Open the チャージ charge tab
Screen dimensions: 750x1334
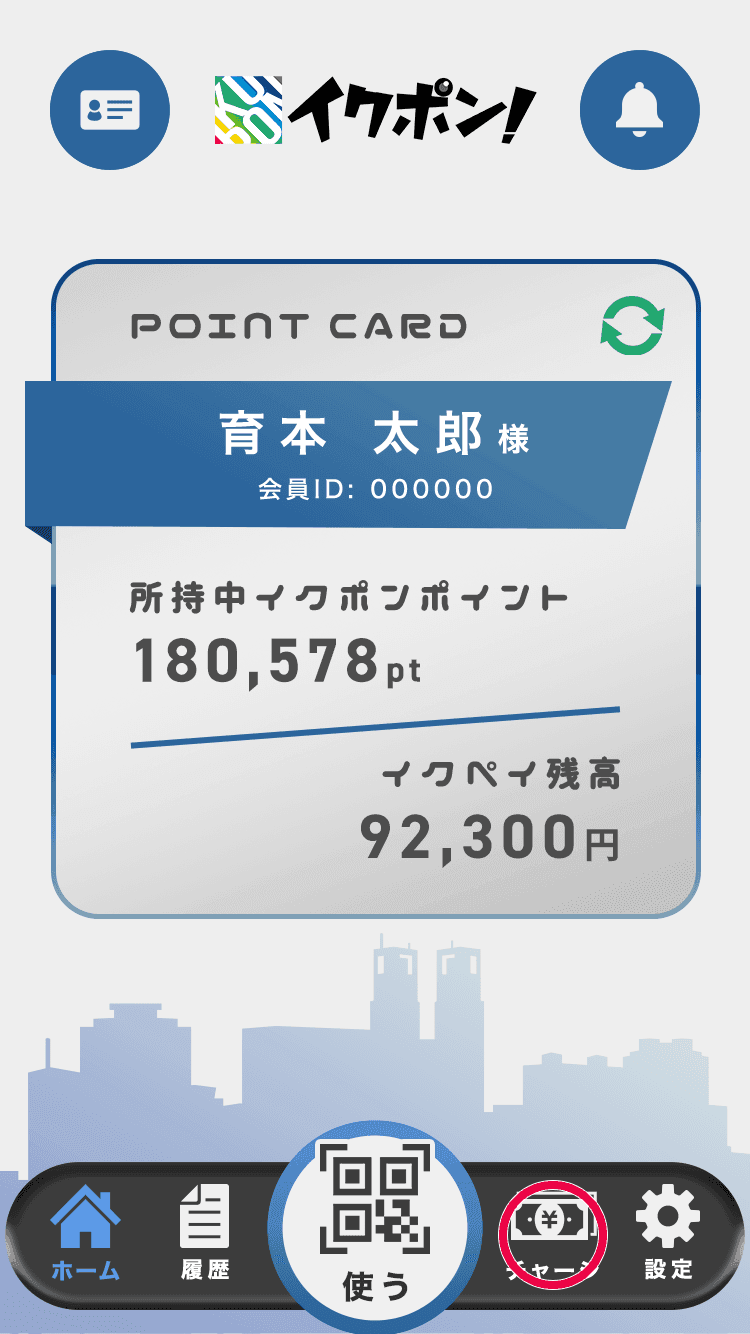click(x=552, y=1233)
